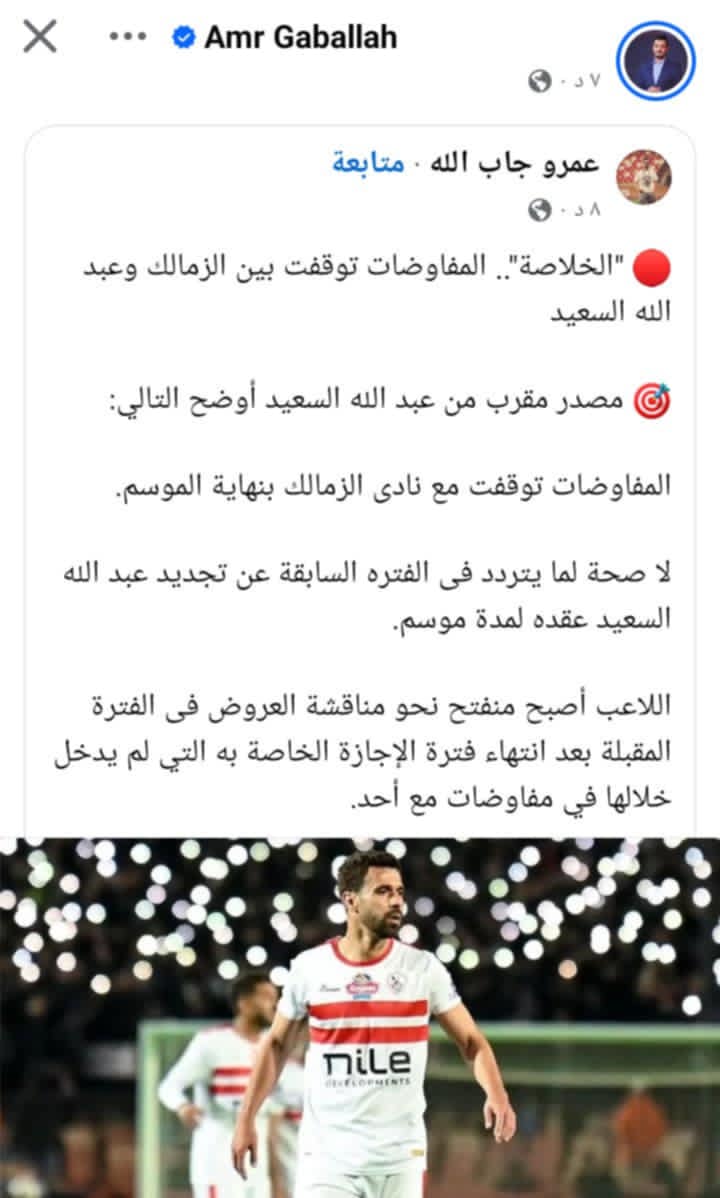The width and height of the screenshot is (720, 1198).
Task: Open Amr Gaballah's profile name
Action: tap(300, 37)
